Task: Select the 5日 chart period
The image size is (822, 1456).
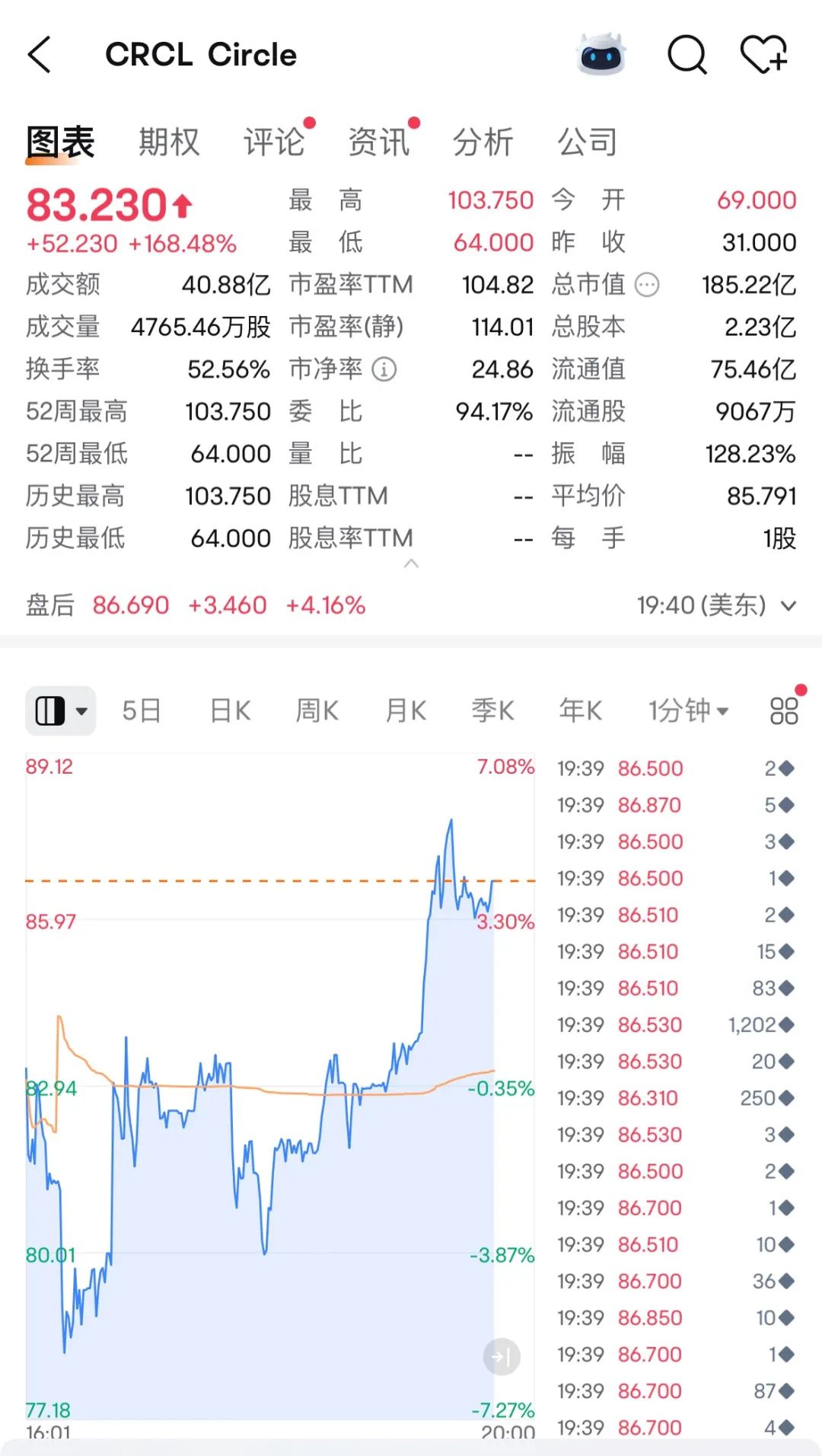Action: pos(142,711)
